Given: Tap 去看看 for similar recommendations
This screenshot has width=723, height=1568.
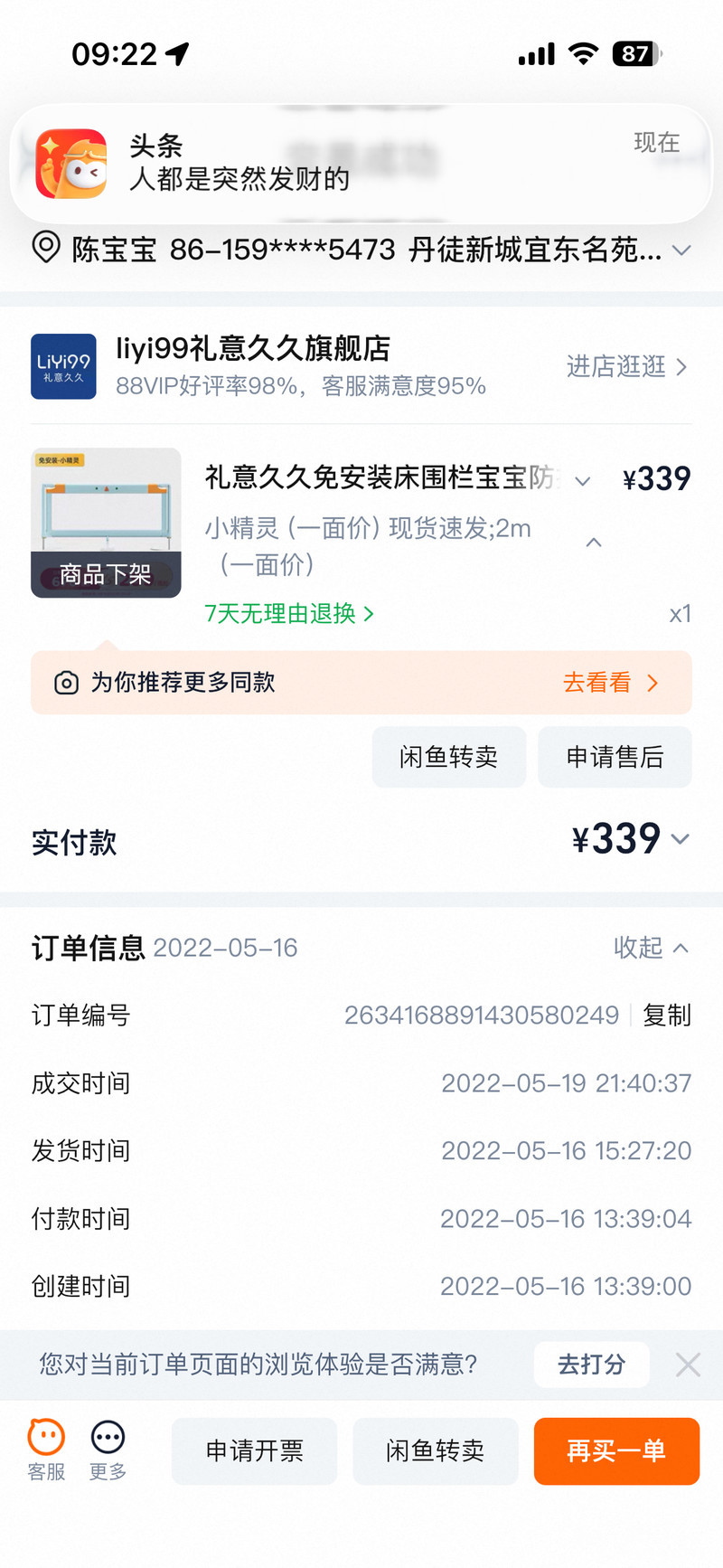Looking at the screenshot, I should coord(610,683).
